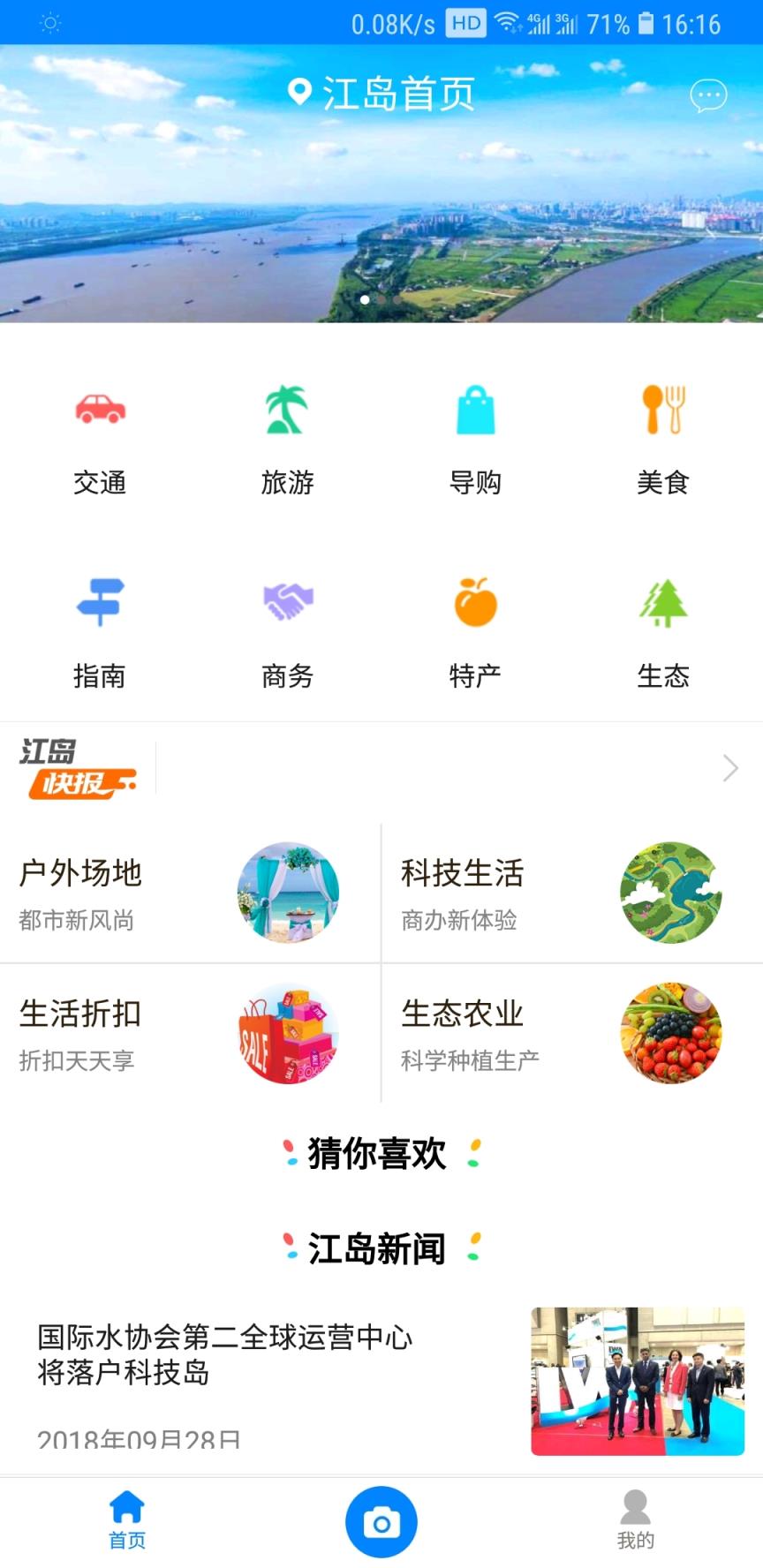Expand 江岛快报 with the right chevron
Screen dimensions: 763x1568
(x=729, y=767)
